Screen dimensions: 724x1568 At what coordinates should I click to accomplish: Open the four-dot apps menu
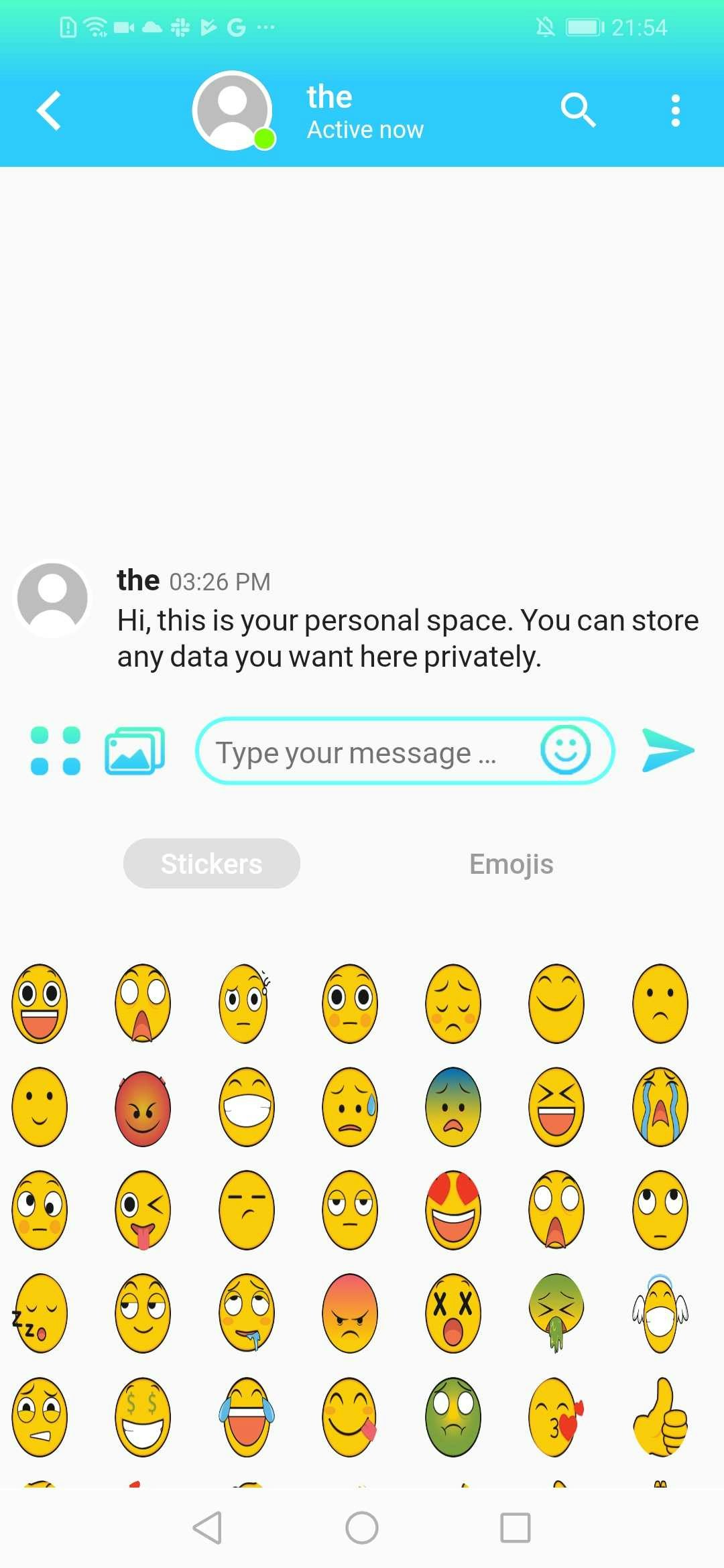point(56,750)
